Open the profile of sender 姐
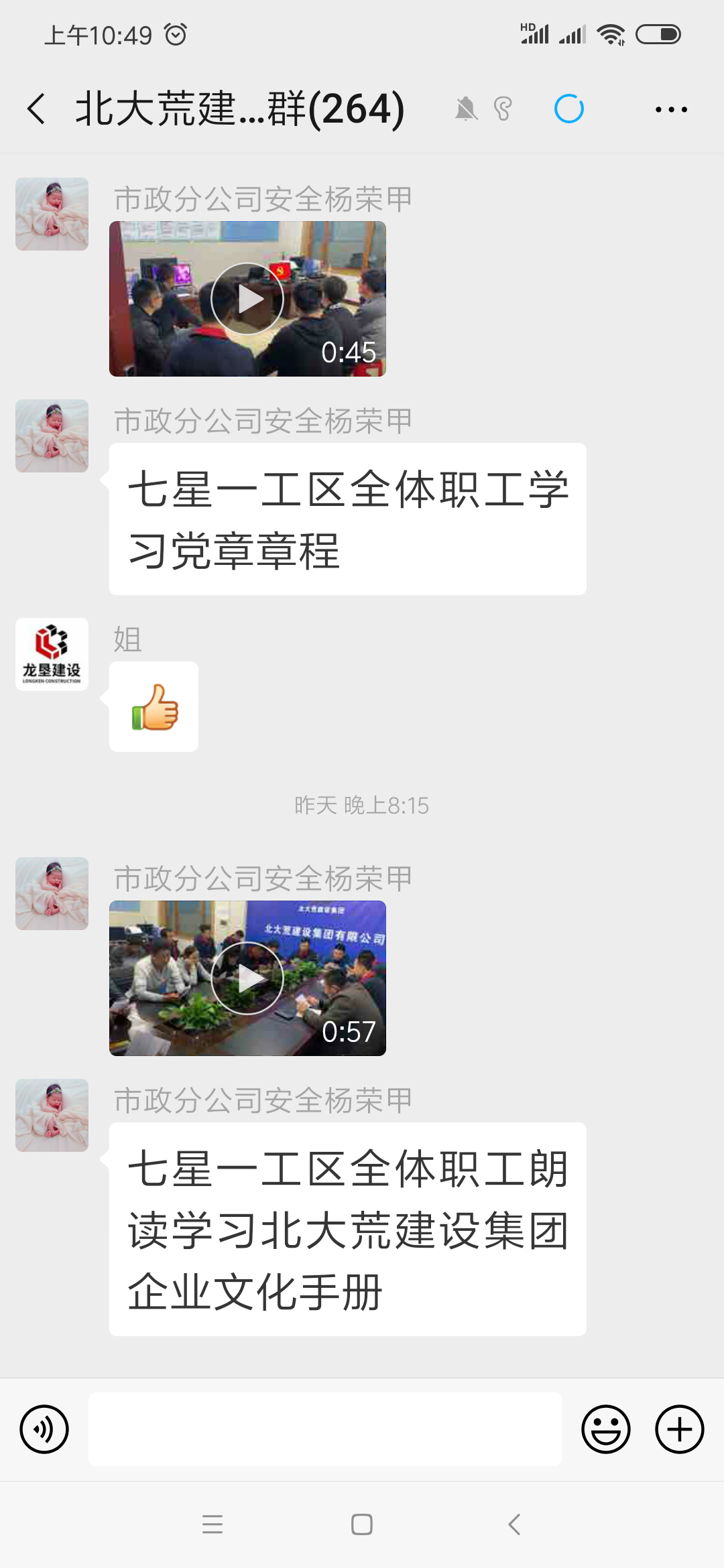The height and width of the screenshot is (1568, 724). tap(52, 654)
